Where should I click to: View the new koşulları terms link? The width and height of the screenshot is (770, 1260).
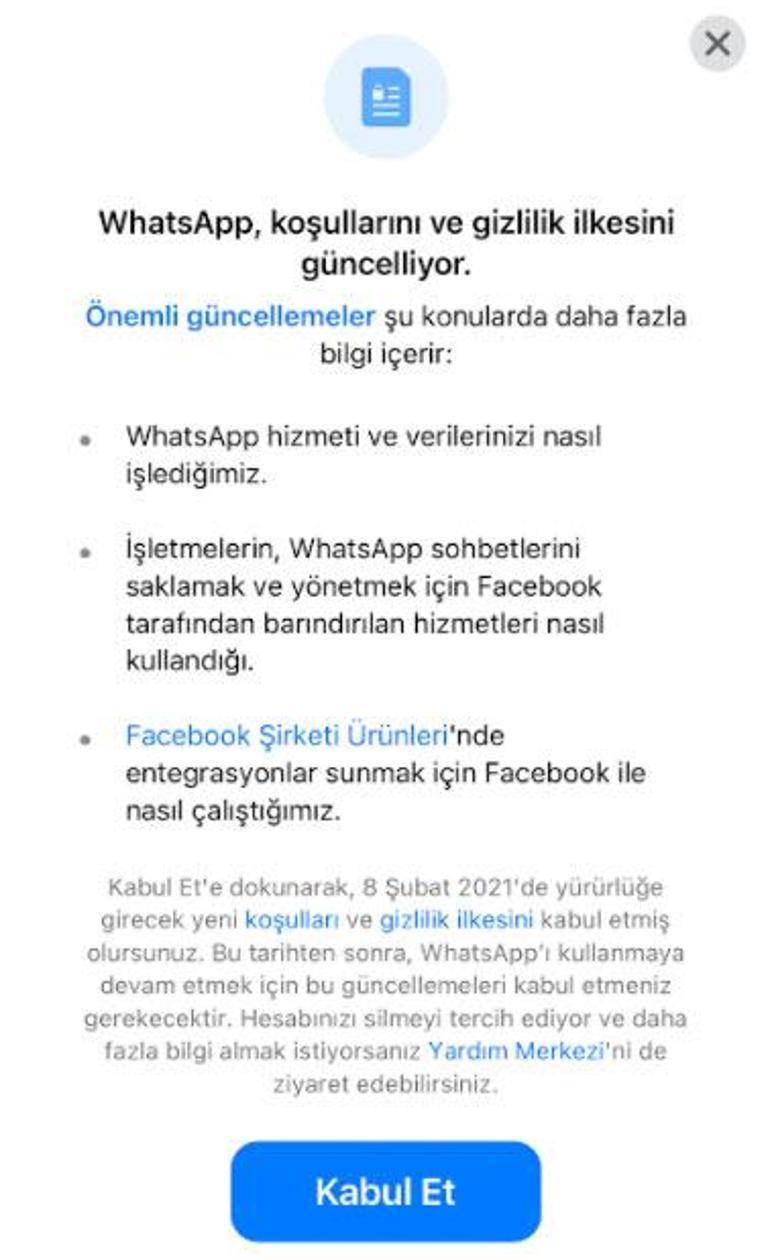[292, 919]
